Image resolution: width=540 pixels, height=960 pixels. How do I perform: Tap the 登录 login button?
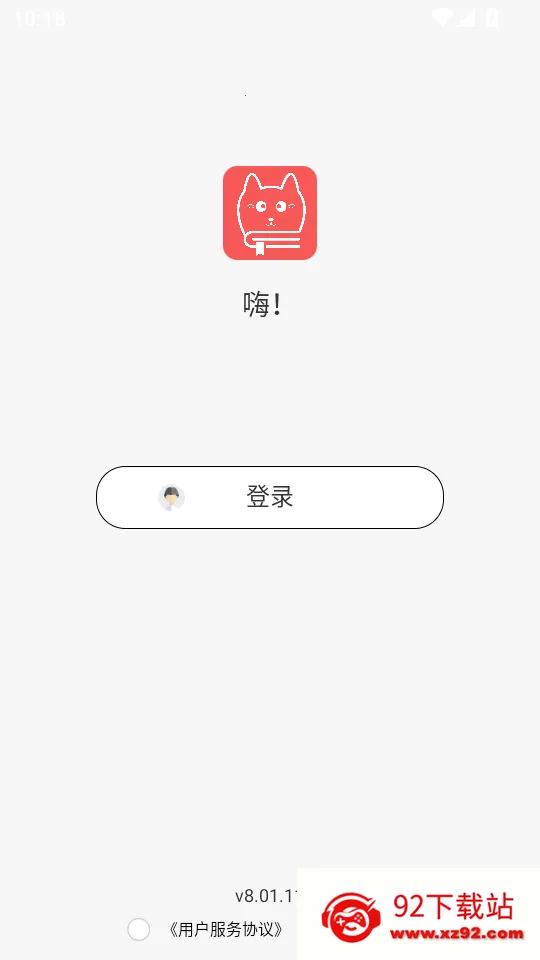point(270,497)
